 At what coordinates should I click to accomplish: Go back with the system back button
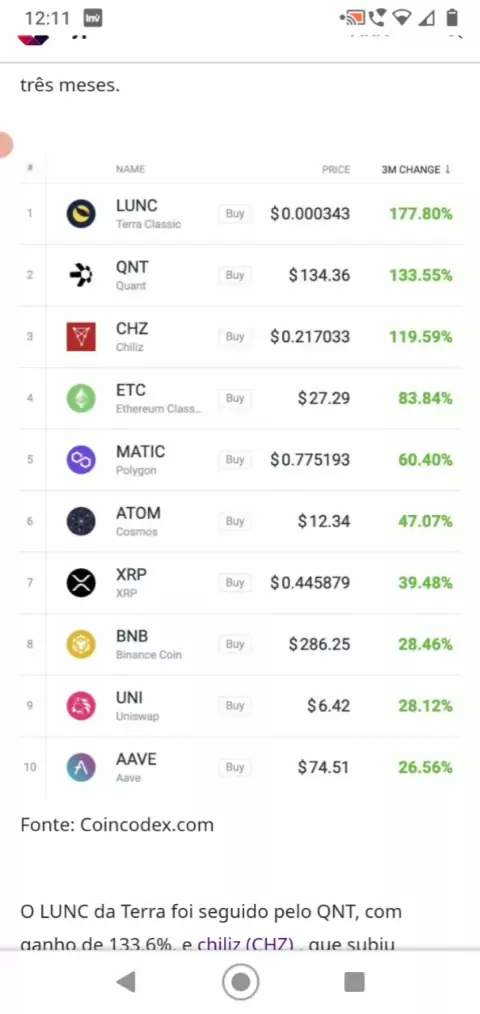click(x=126, y=982)
